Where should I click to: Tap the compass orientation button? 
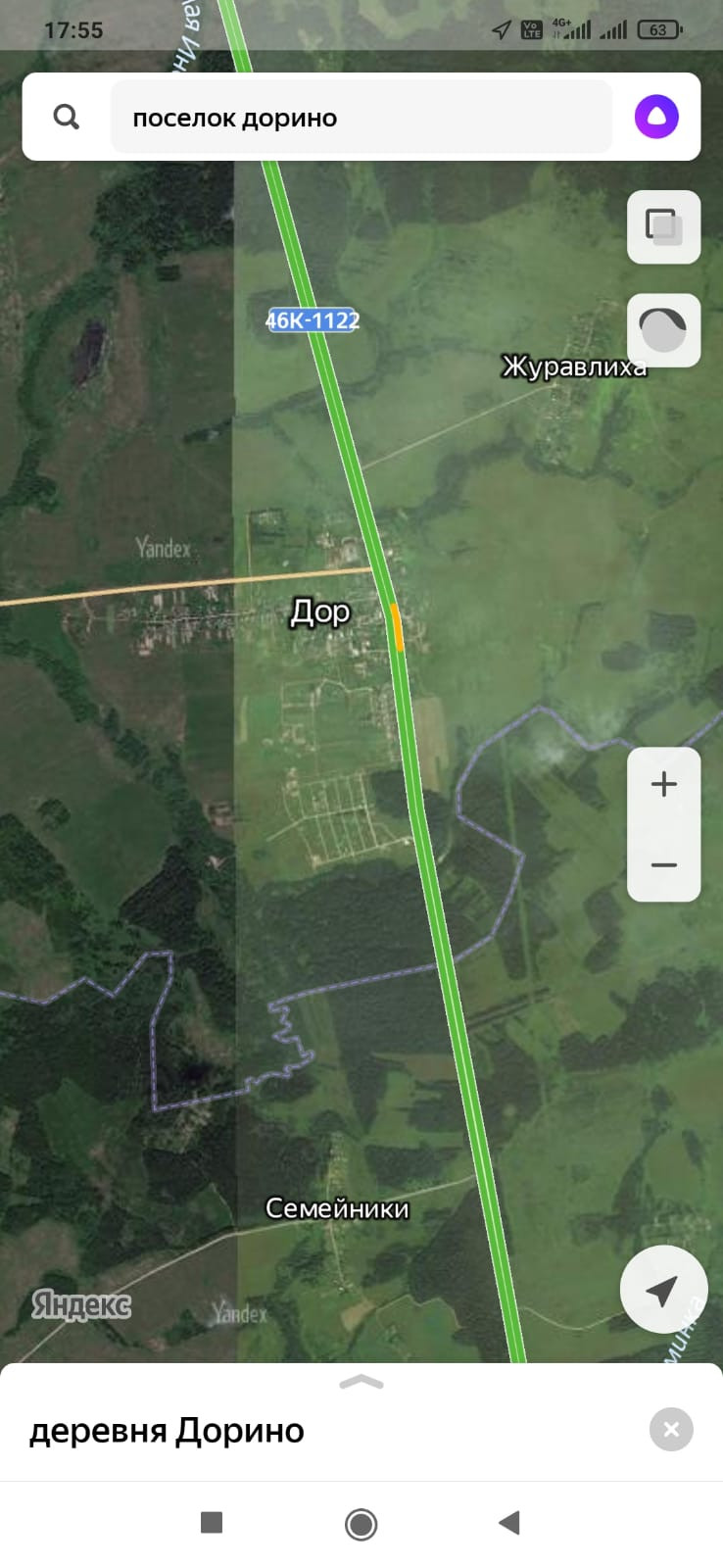point(663,330)
